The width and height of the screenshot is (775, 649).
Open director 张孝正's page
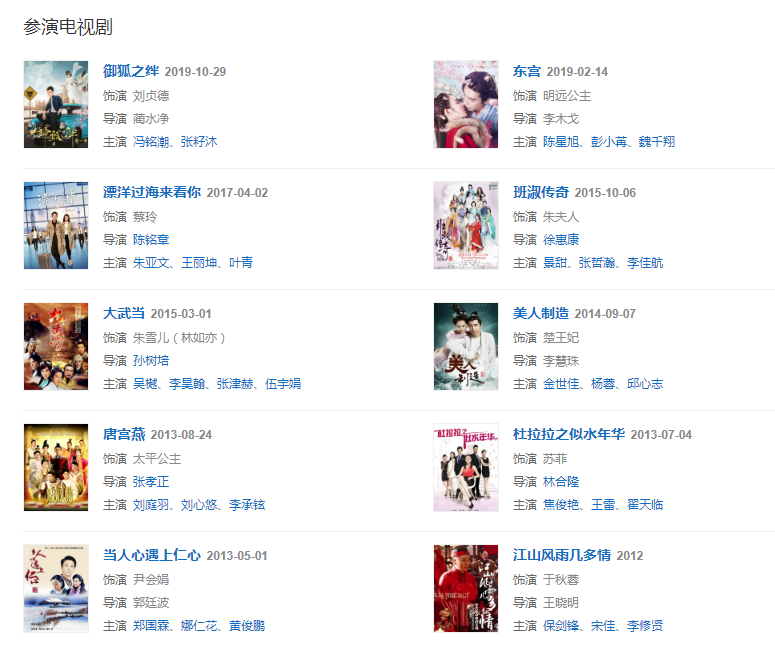click(151, 481)
